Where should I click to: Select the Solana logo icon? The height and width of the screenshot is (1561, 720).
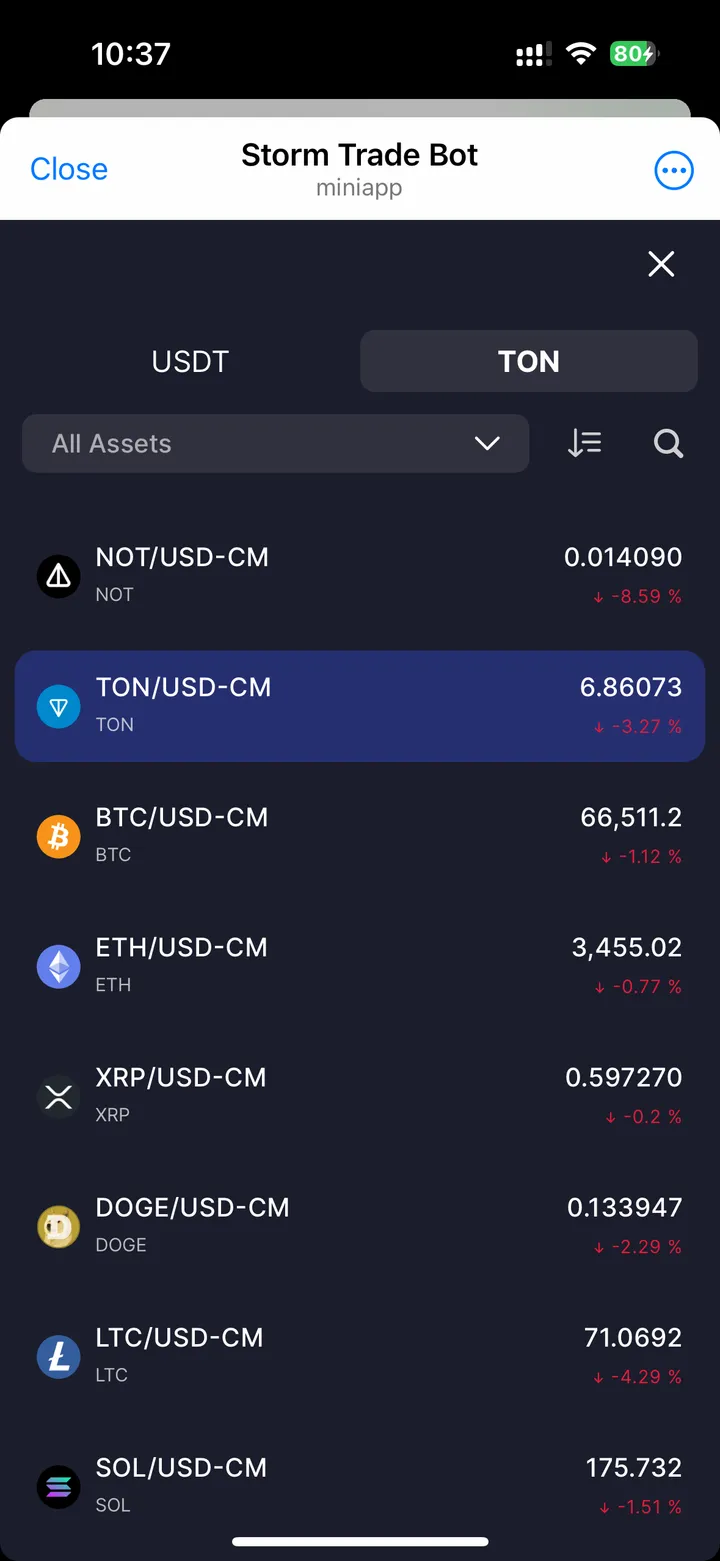click(58, 1487)
